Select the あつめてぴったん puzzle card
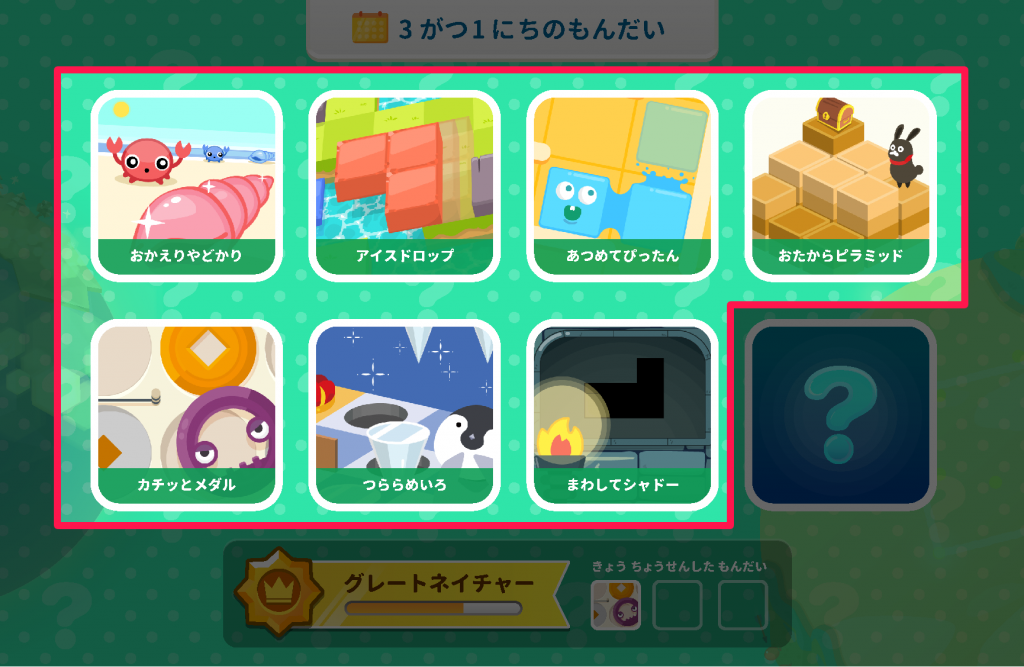The height and width of the screenshot is (667, 1024). [x=622, y=185]
